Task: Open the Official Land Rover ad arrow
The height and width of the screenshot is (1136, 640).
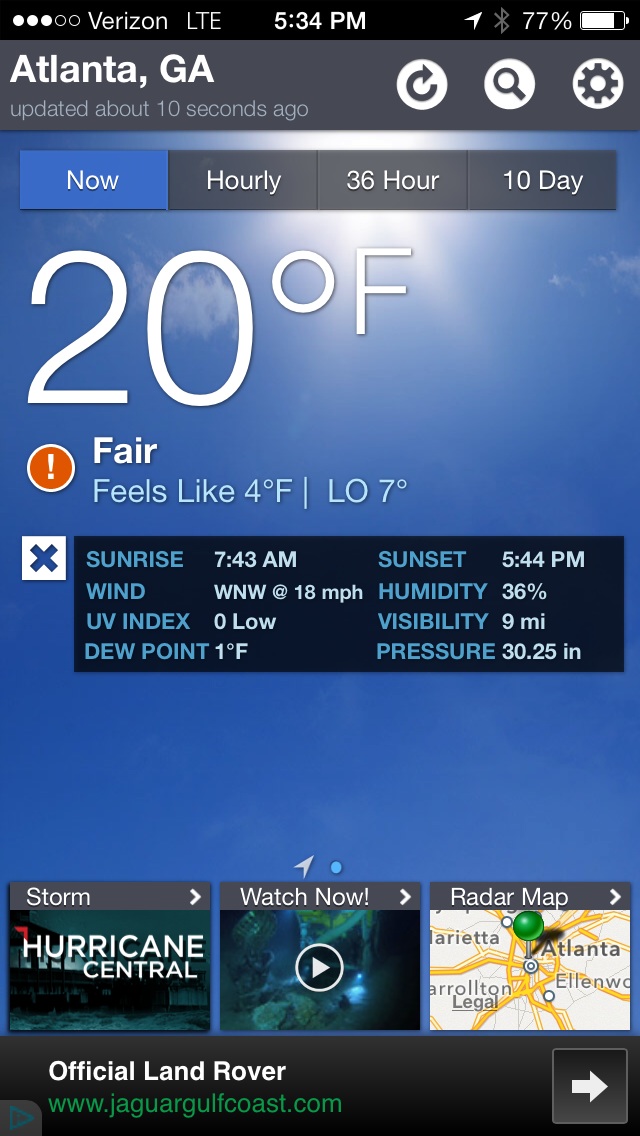Action: click(x=589, y=1086)
